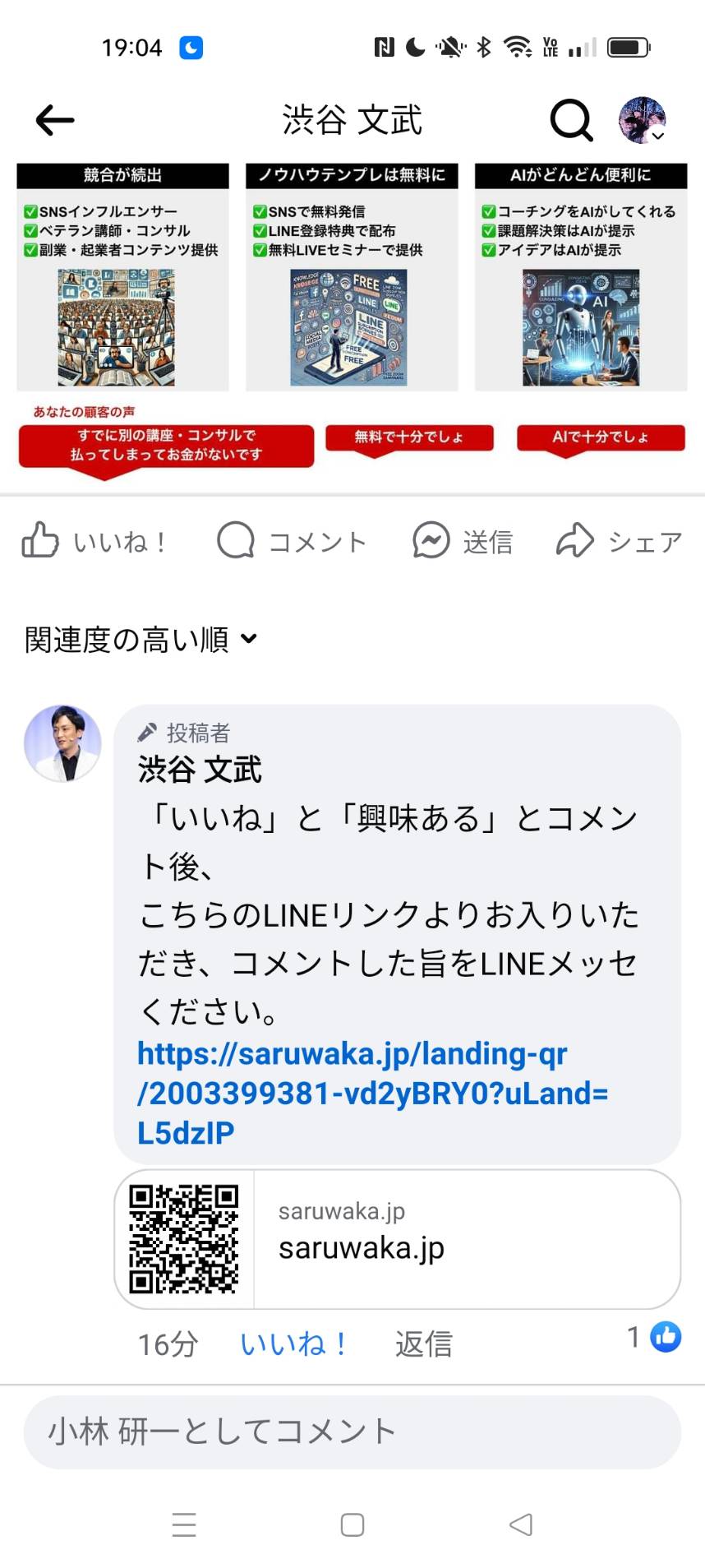Focus the 小林 研一としてコメント field
Image resolution: width=705 pixels, height=1568 pixels.
tap(352, 1432)
